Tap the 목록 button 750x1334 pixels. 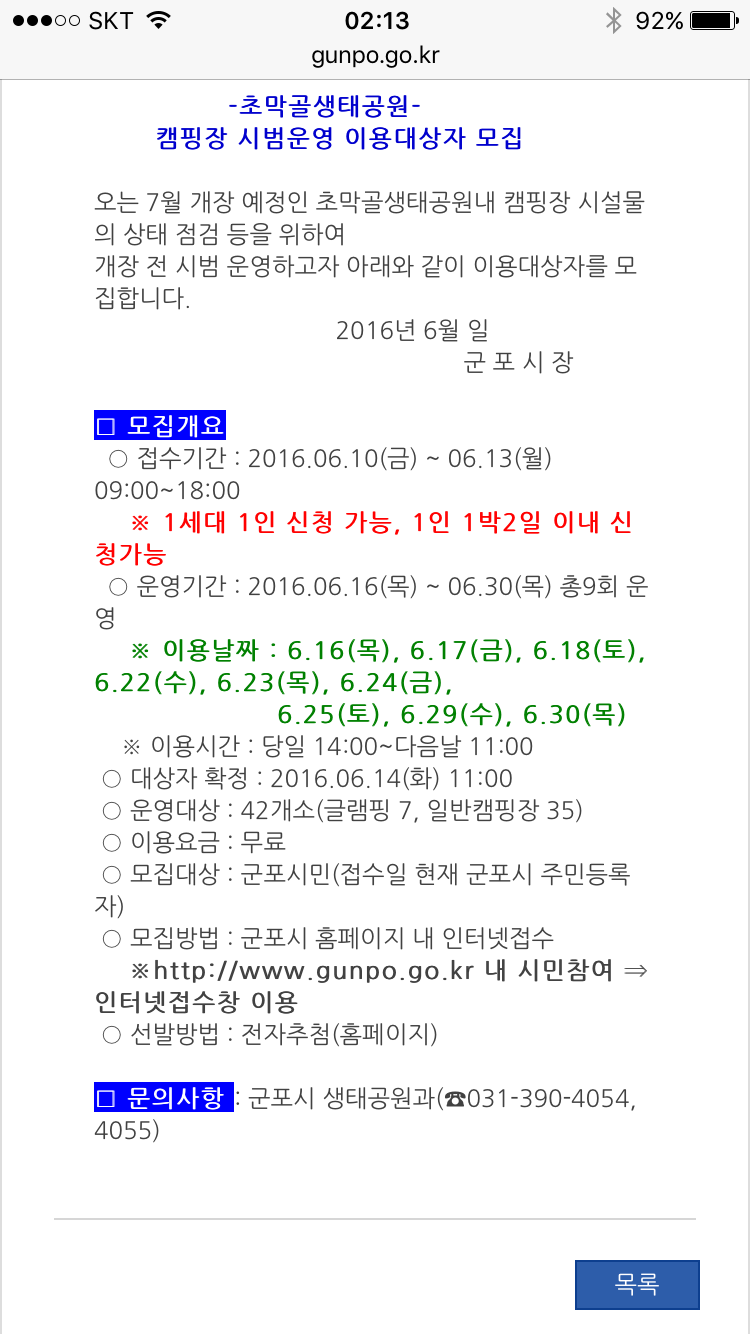[637, 1284]
